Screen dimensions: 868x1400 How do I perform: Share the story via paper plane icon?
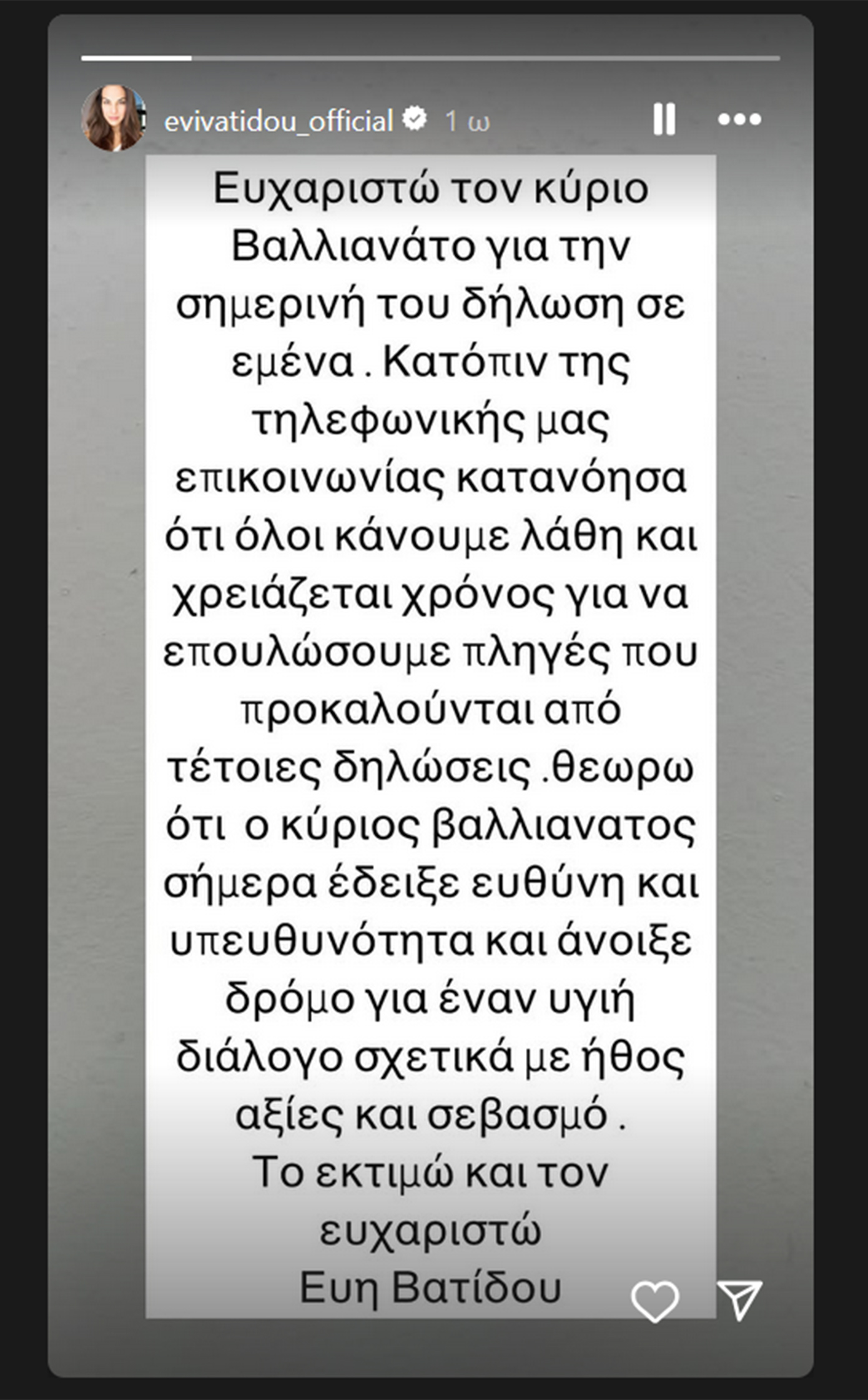(x=739, y=1299)
